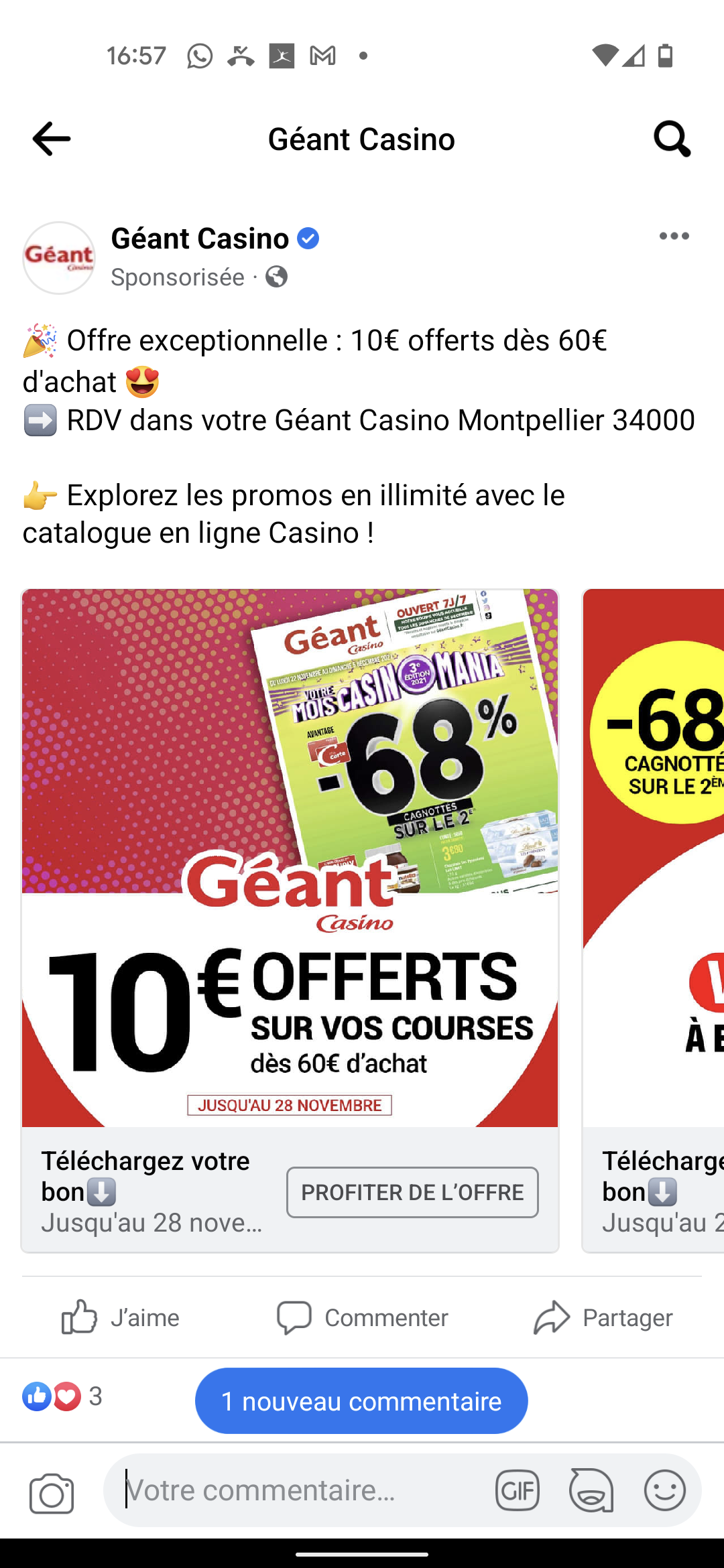Screen dimensions: 724x1568
Task: Tap Commenter under the post
Action: tap(362, 1317)
